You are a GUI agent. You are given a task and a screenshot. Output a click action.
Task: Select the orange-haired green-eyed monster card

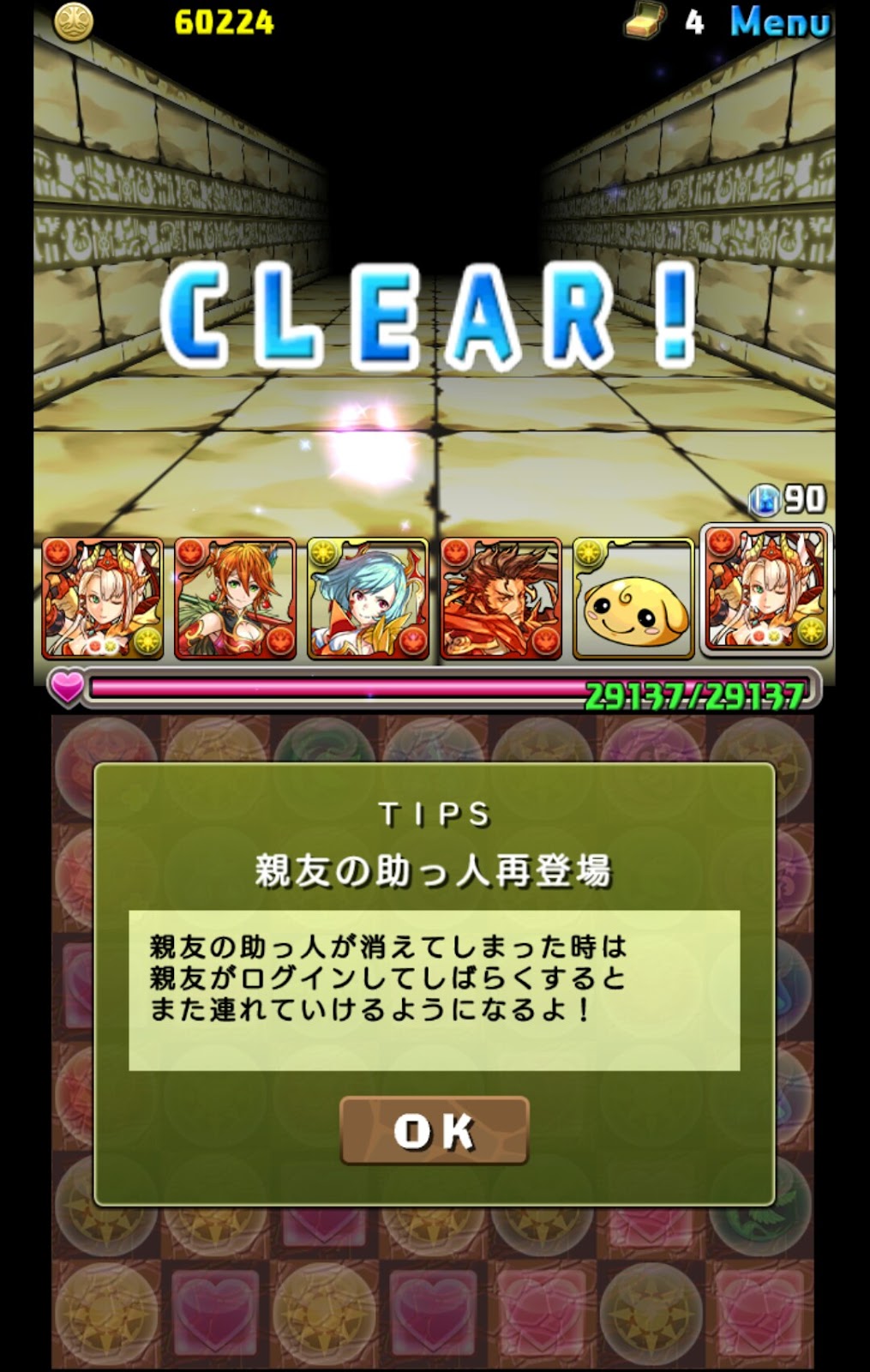(x=235, y=599)
